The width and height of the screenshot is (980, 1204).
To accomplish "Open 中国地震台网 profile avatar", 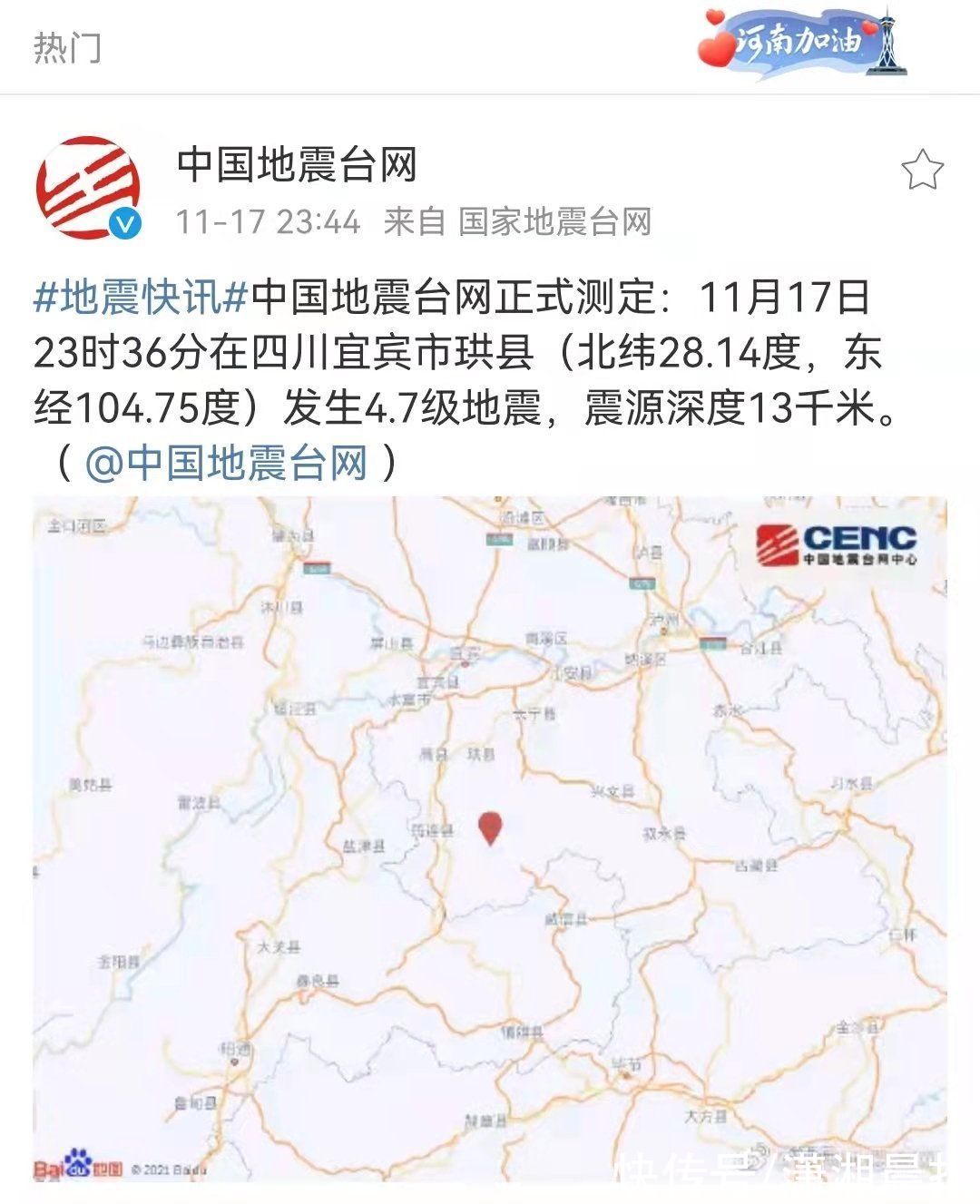I will point(88,188).
